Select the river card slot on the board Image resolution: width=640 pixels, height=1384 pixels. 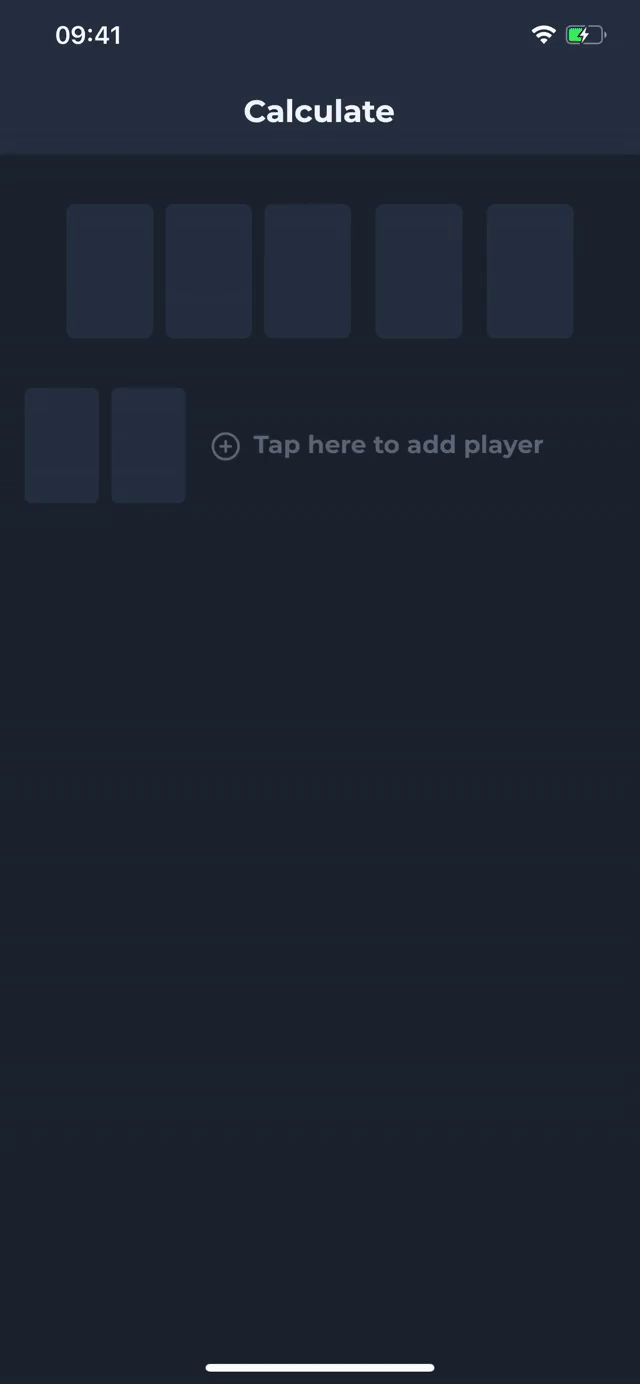tap(530, 271)
